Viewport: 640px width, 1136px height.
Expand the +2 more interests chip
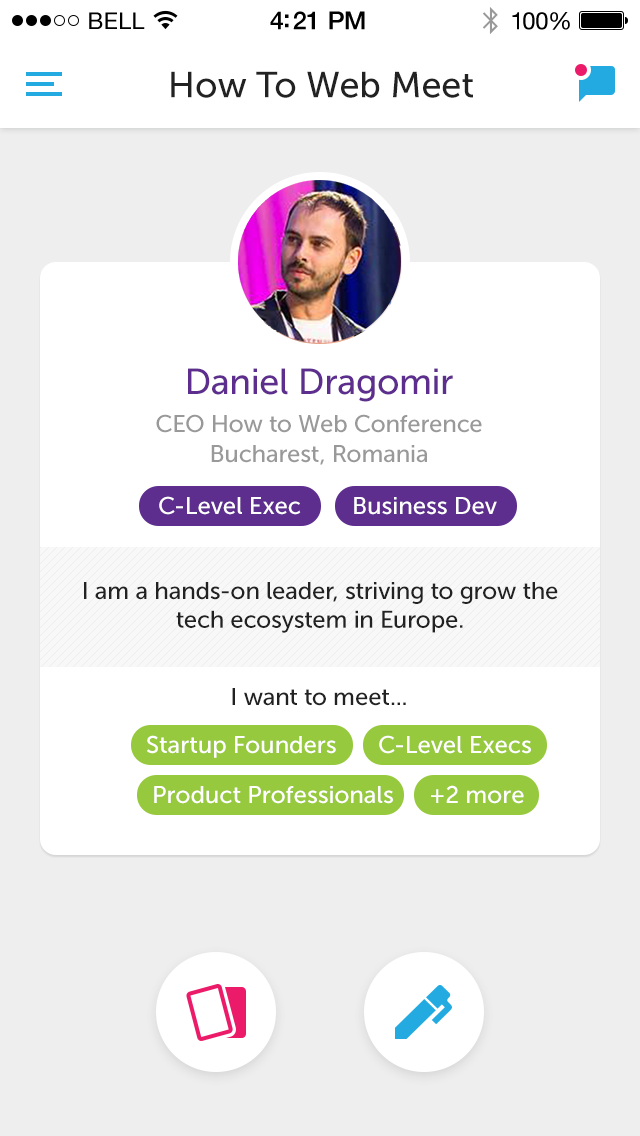click(476, 795)
